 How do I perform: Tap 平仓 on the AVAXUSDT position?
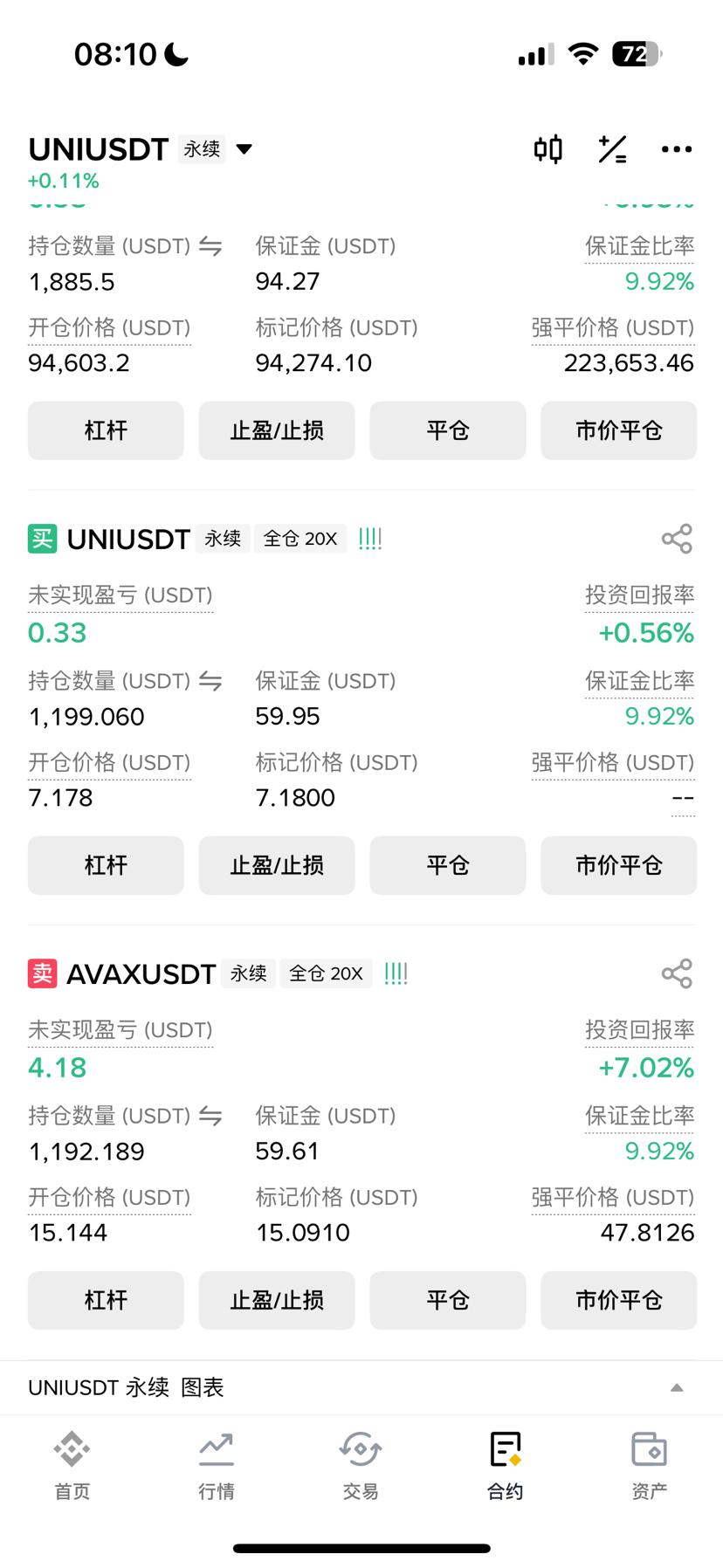448,1300
